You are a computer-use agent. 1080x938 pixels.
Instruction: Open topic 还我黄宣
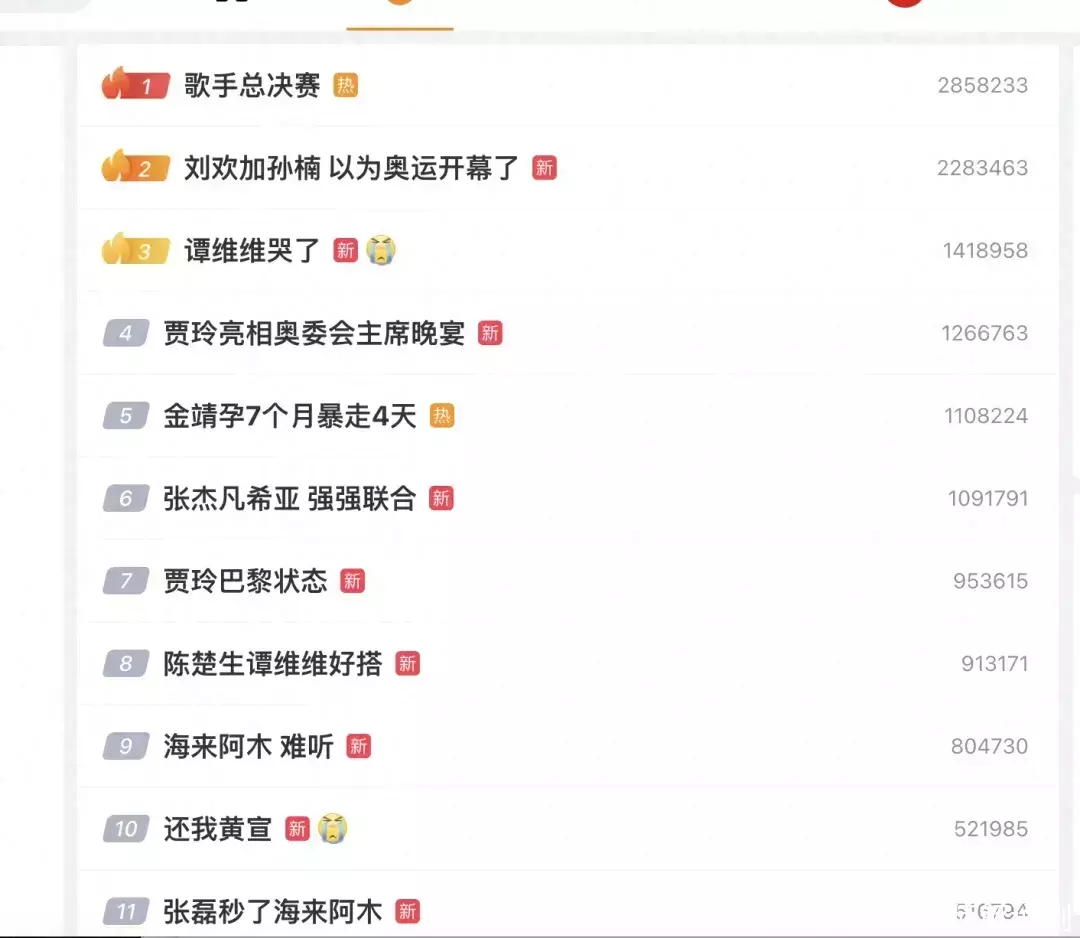point(218,829)
